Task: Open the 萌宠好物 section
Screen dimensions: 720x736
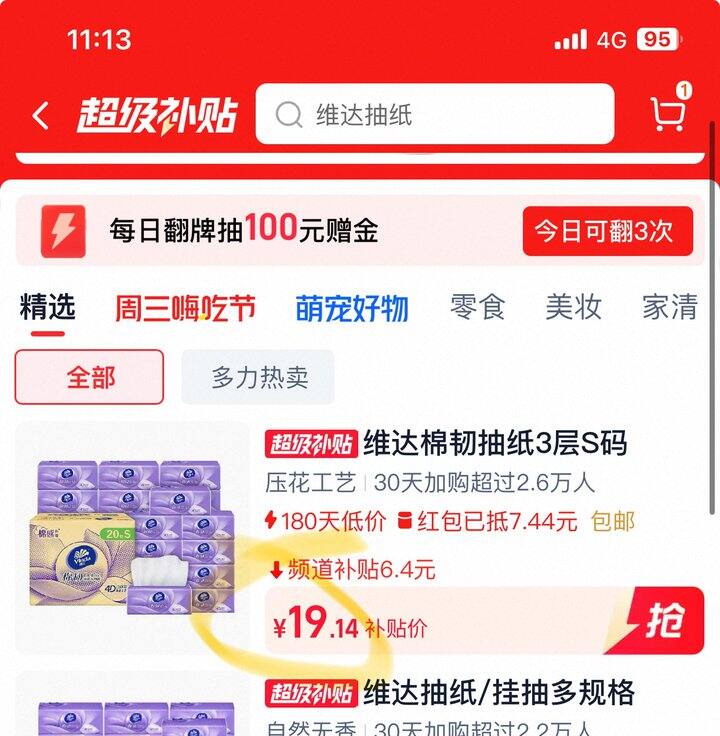Action: click(x=353, y=310)
